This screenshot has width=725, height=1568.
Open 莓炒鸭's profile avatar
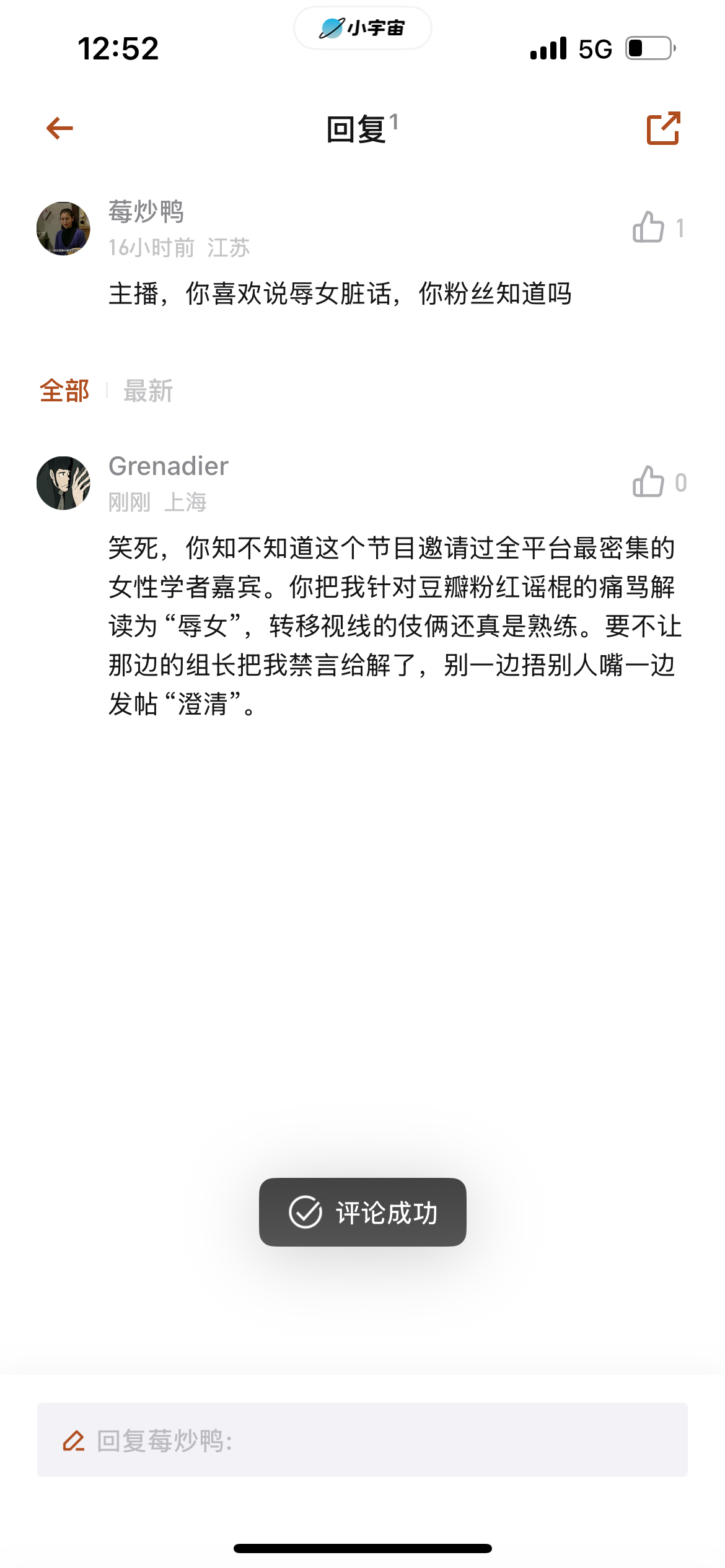click(63, 229)
